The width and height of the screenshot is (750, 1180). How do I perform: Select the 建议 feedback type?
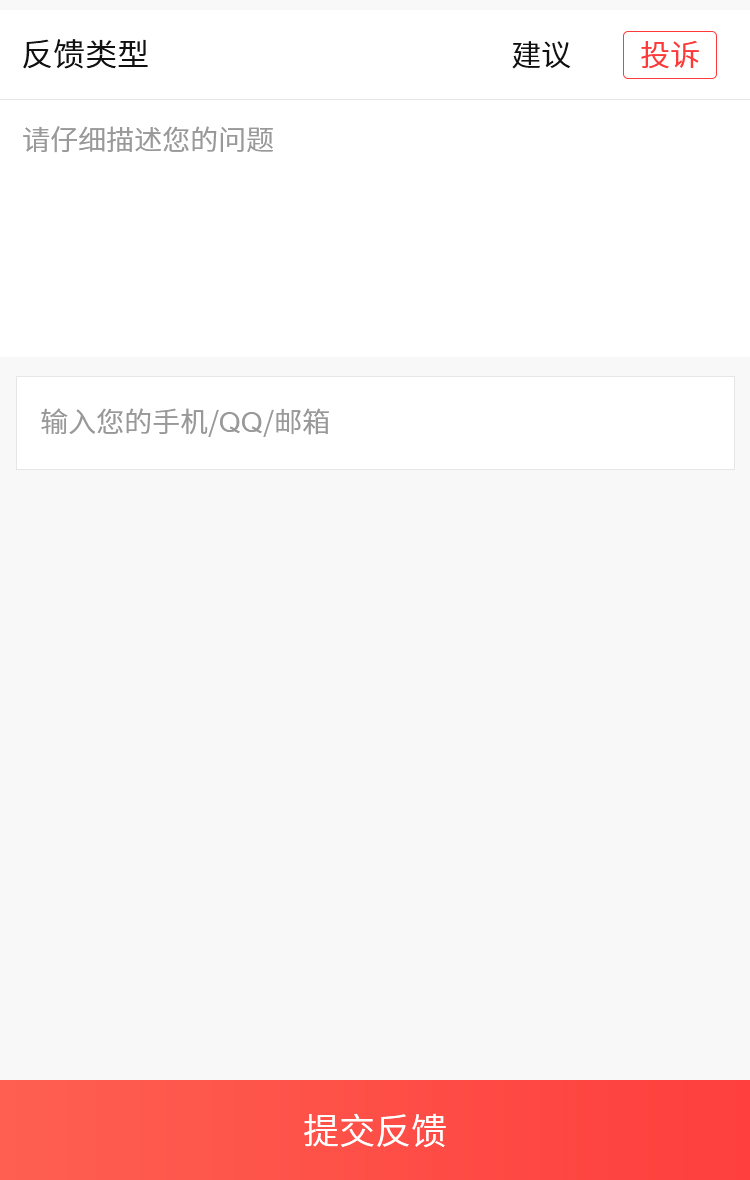click(541, 55)
